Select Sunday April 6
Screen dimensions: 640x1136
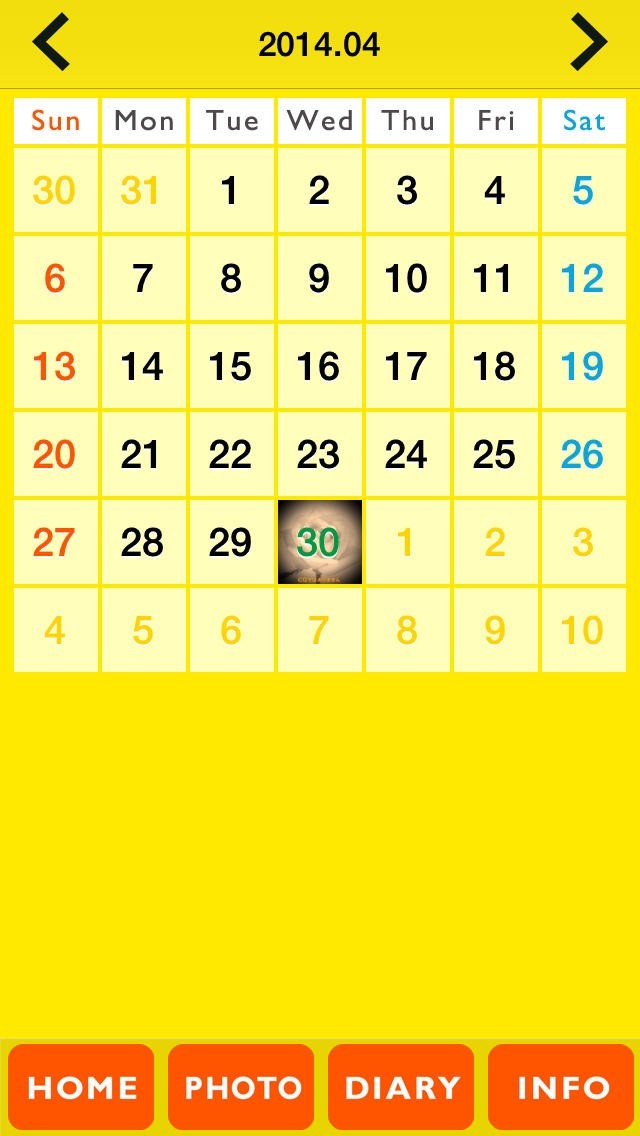[x=56, y=278]
